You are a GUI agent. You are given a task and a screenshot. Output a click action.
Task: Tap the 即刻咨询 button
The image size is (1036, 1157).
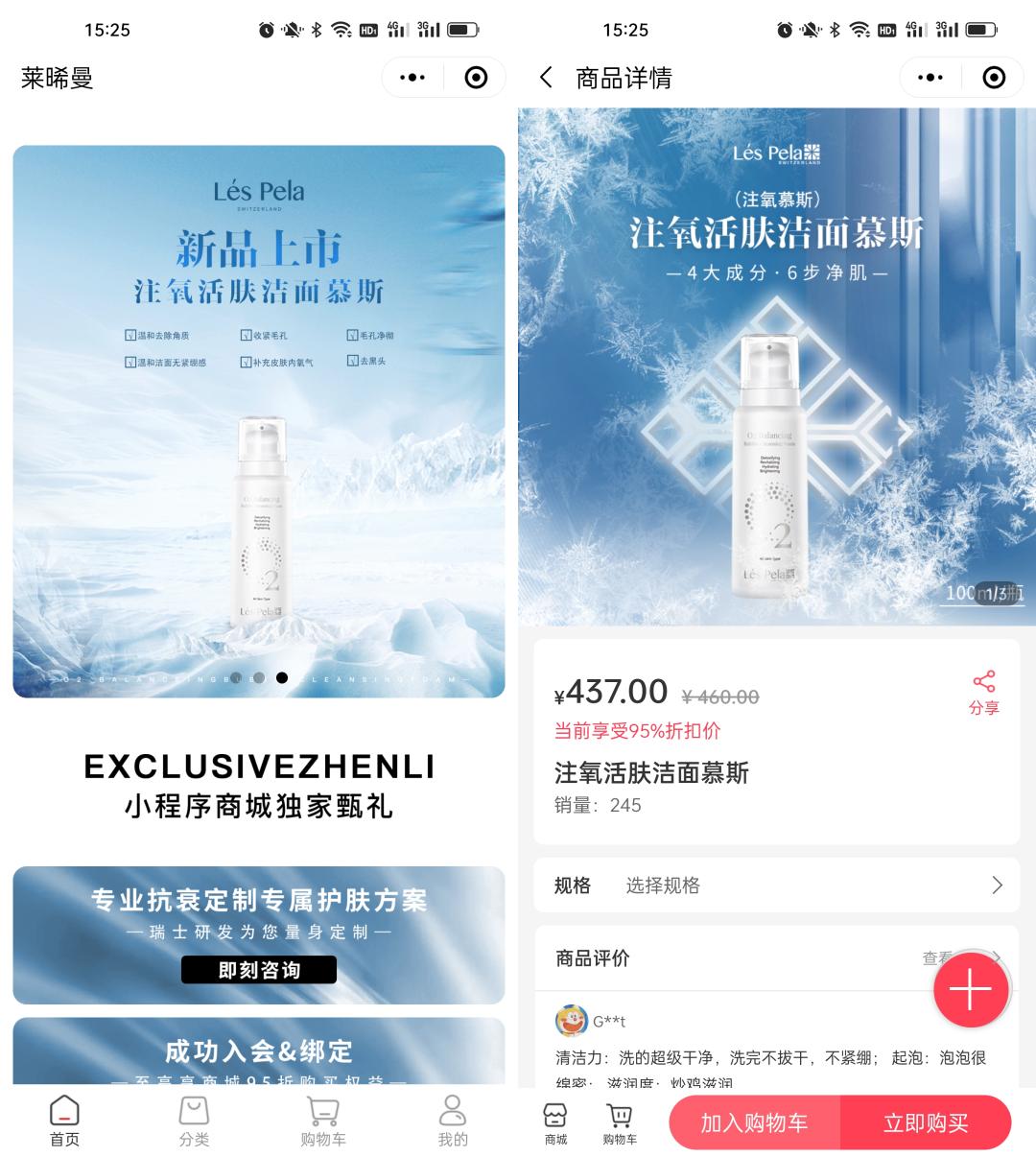pyautogui.click(x=259, y=970)
